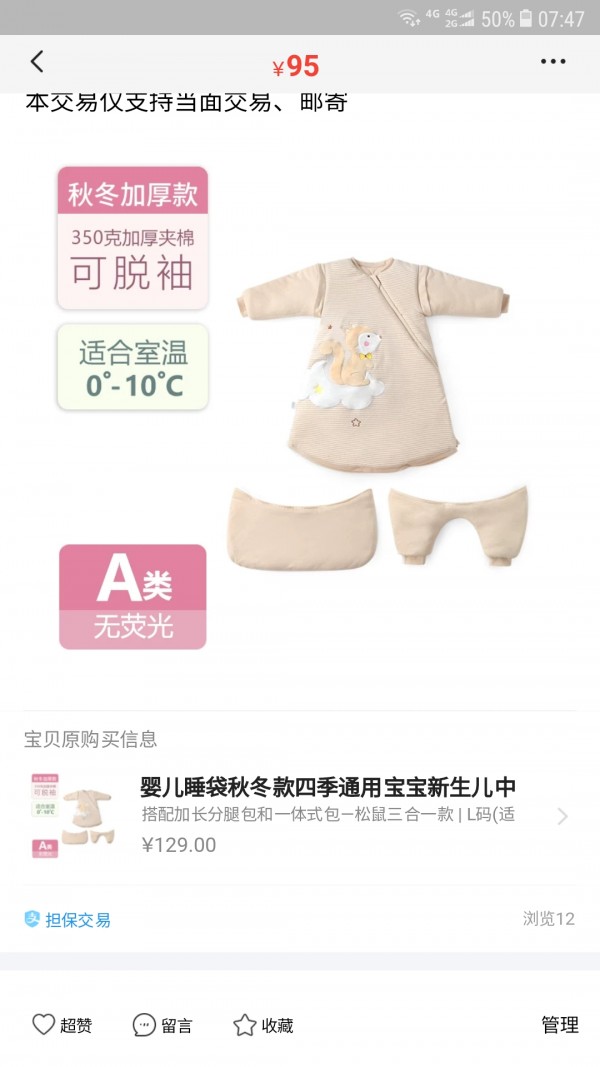Open 管理 to manage this listing

tap(560, 1024)
